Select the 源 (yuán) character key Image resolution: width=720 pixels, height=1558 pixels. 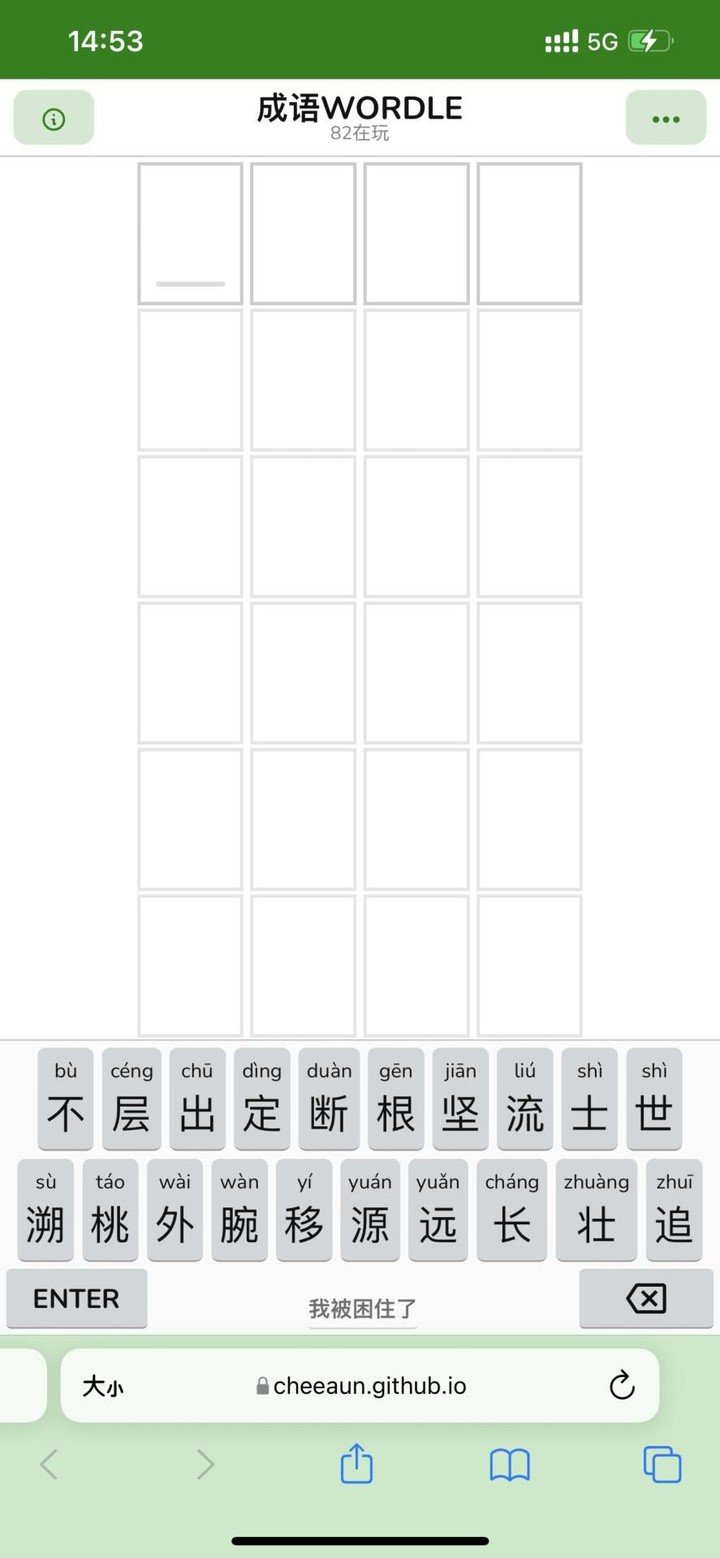click(370, 1210)
